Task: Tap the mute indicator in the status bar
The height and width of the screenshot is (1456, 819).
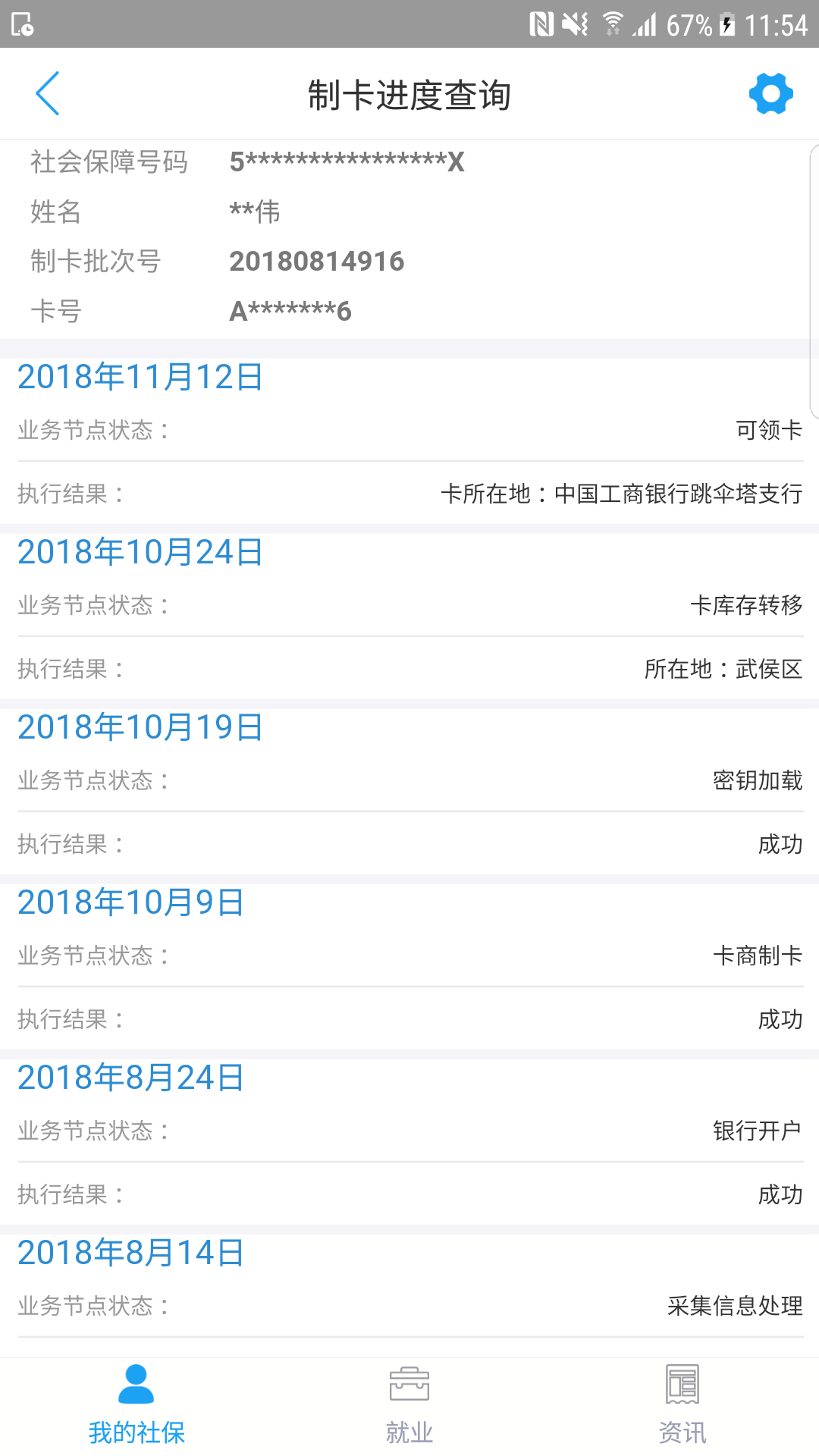Action: (573, 24)
